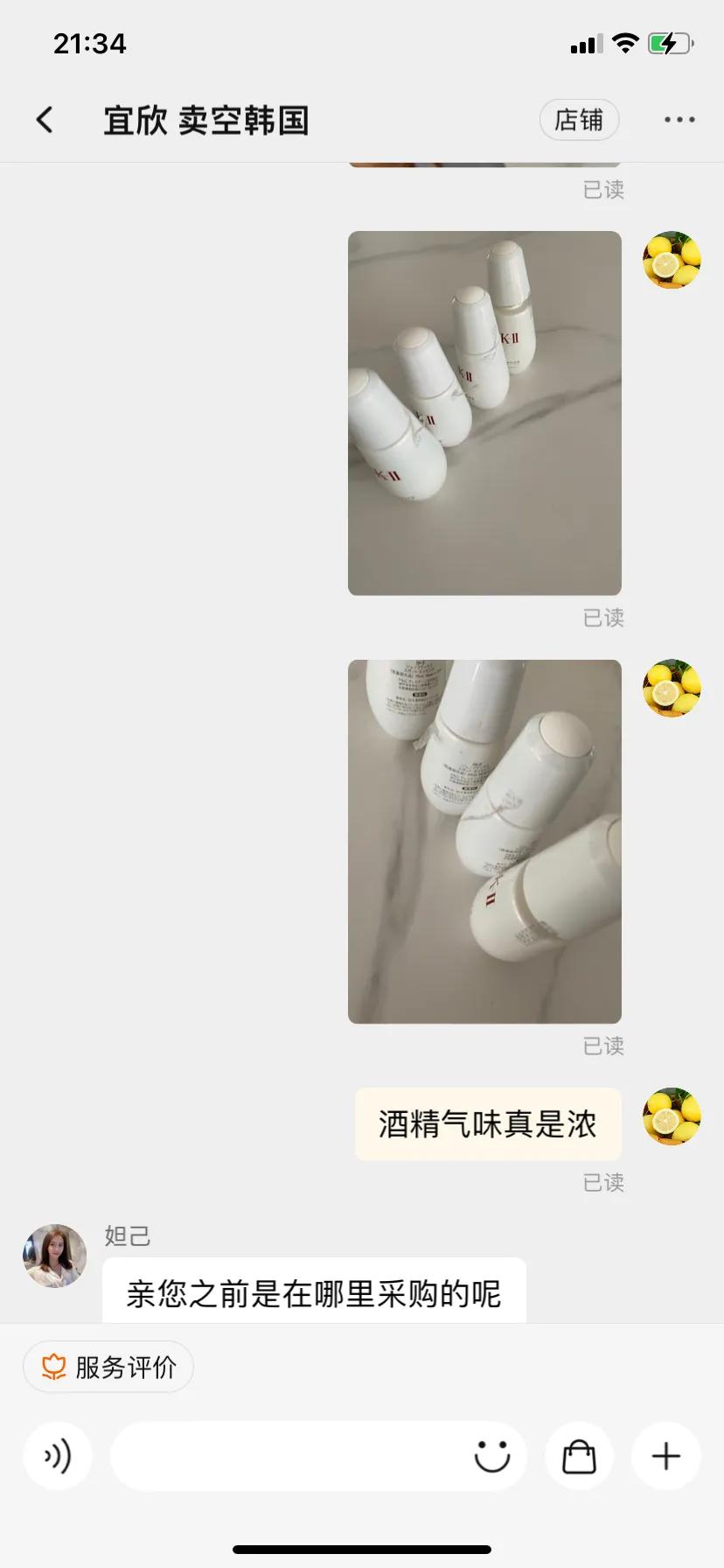Tap the 酒精气味真是浓 message bubble
The height and width of the screenshot is (1568, 724).
coord(487,1124)
